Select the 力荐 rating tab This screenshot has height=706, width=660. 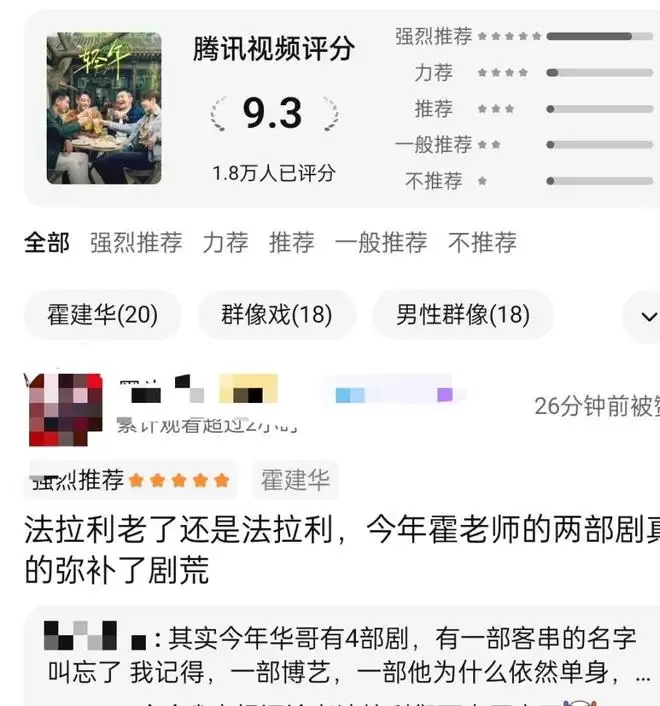225,242
